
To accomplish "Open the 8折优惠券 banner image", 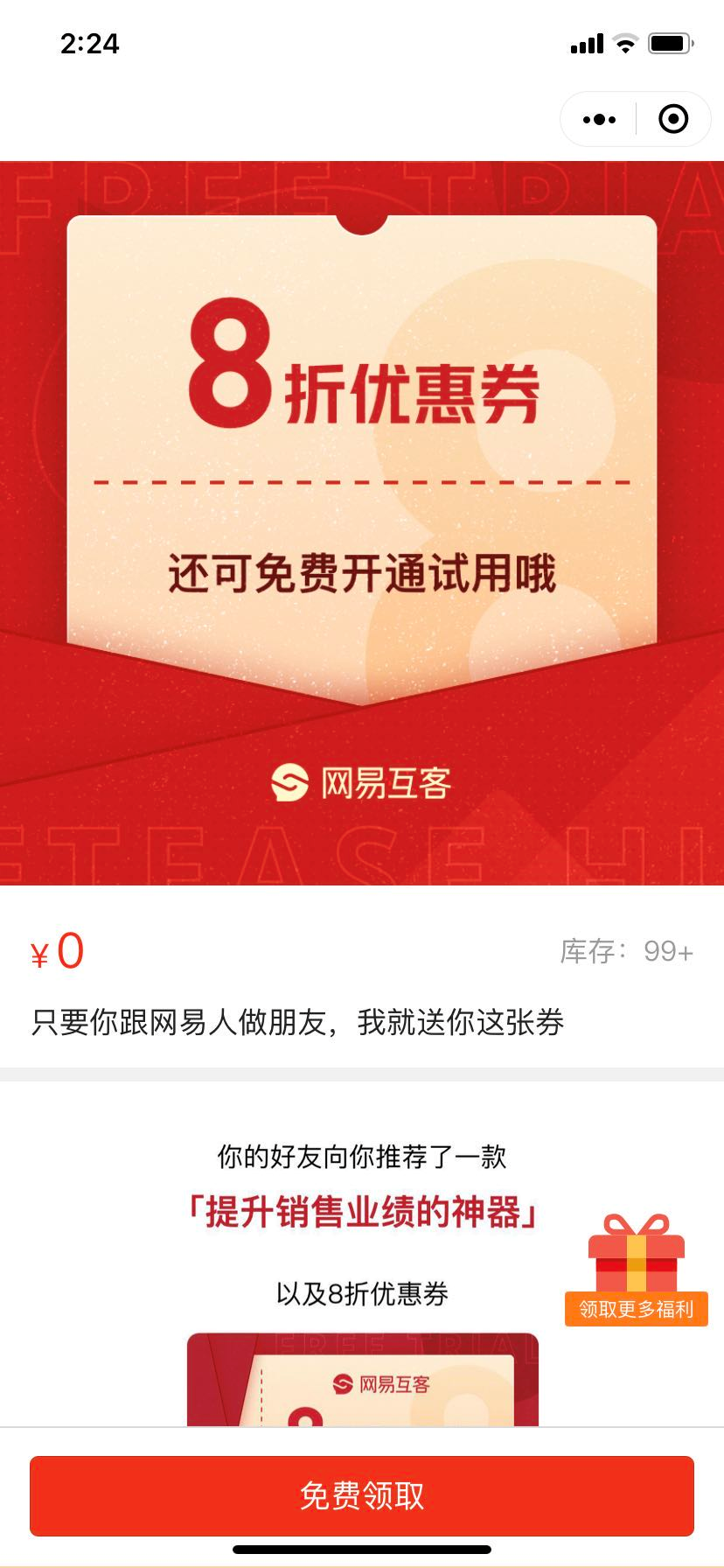I will (x=362, y=522).
